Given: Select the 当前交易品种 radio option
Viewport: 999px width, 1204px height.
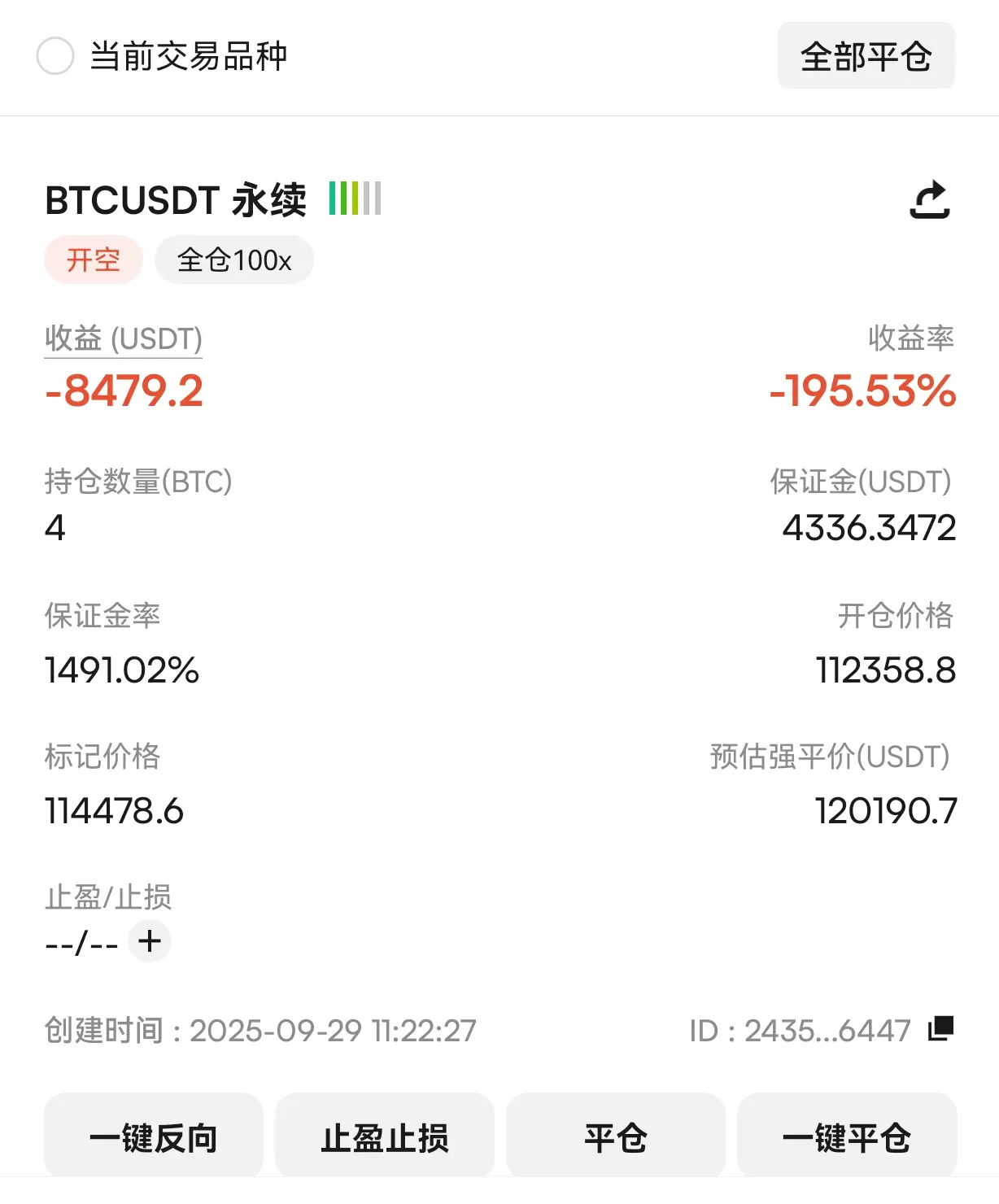Looking at the screenshot, I should point(55,56).
